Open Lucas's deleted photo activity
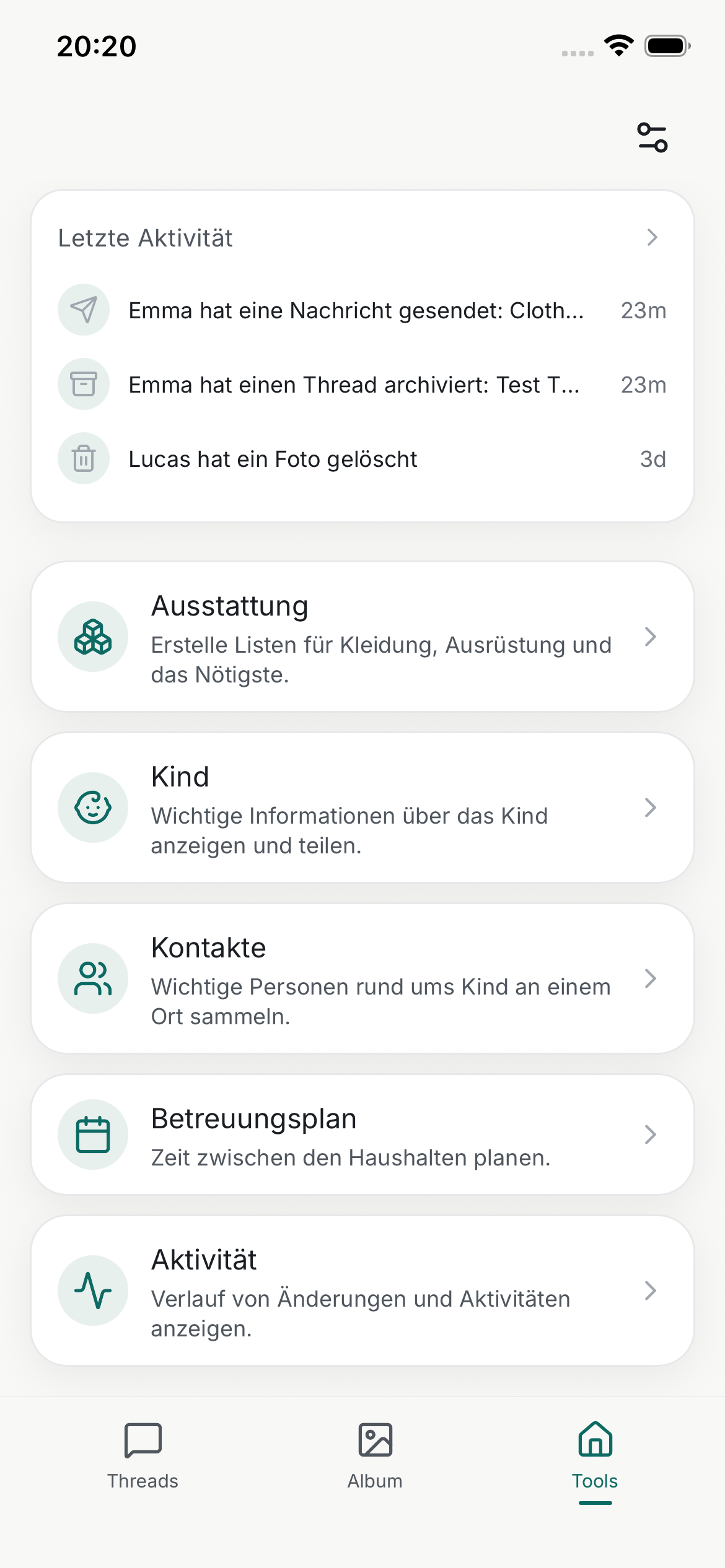Screen dimensions: 725x1568 273,459
